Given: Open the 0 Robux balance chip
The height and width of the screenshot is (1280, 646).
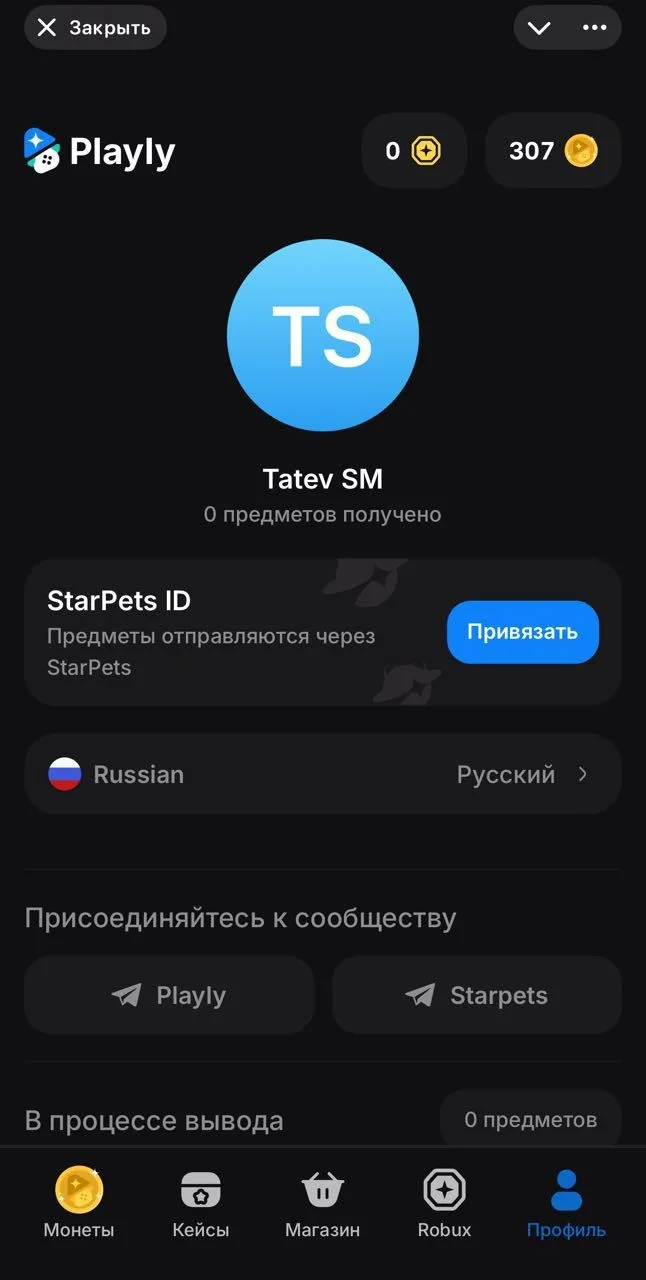Looking at the screenshot, I should pos(414,151).
